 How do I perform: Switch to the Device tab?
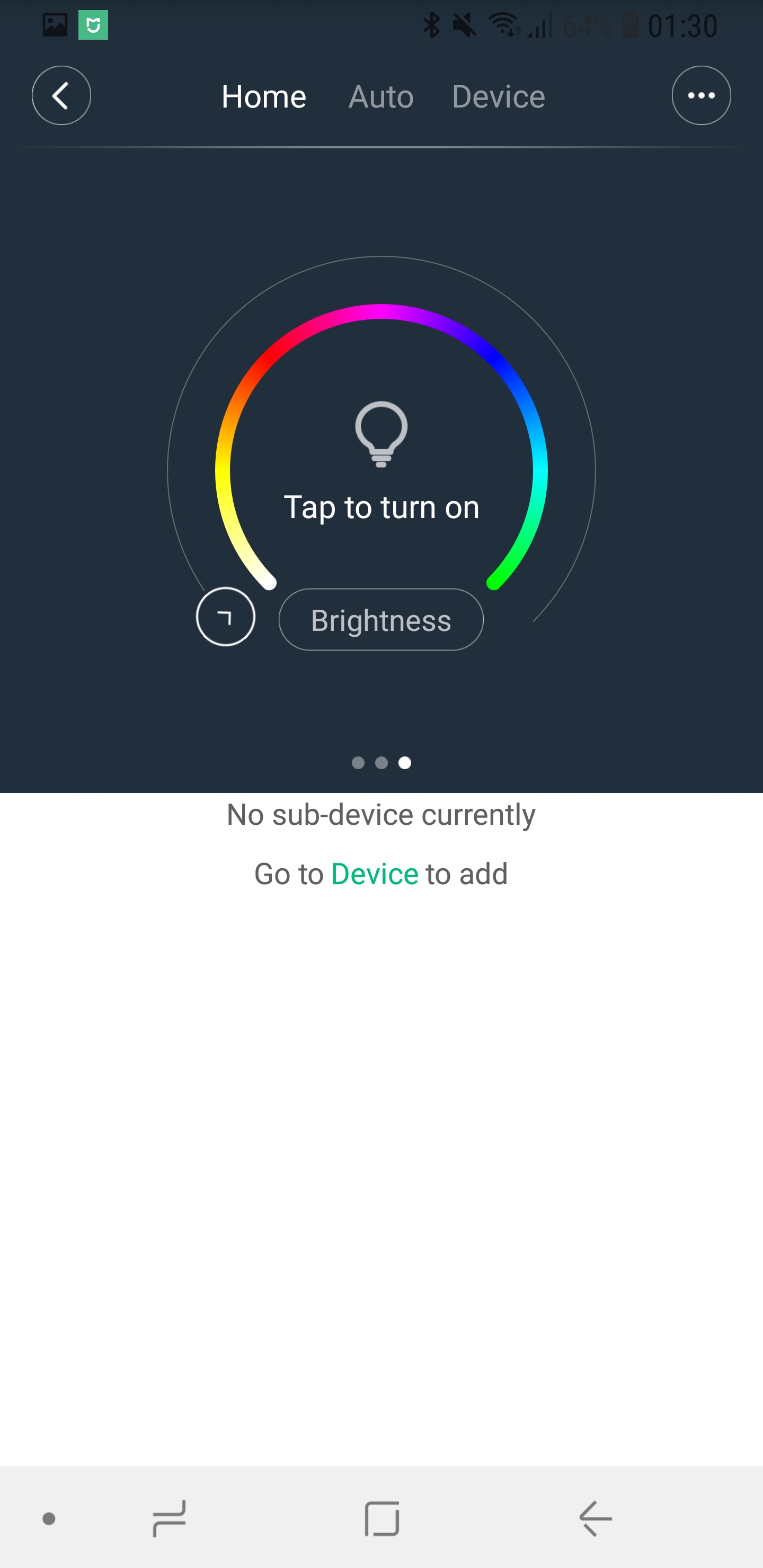[498, 97]
